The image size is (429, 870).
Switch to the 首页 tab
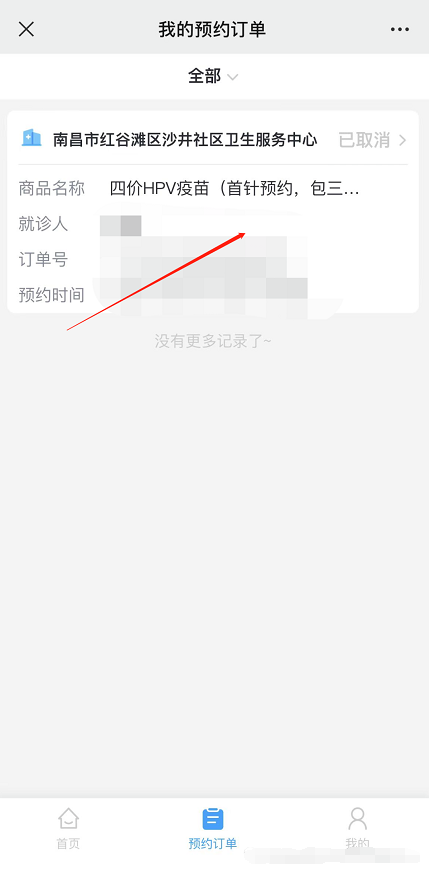pyautogui.click(x=68, y=829)
